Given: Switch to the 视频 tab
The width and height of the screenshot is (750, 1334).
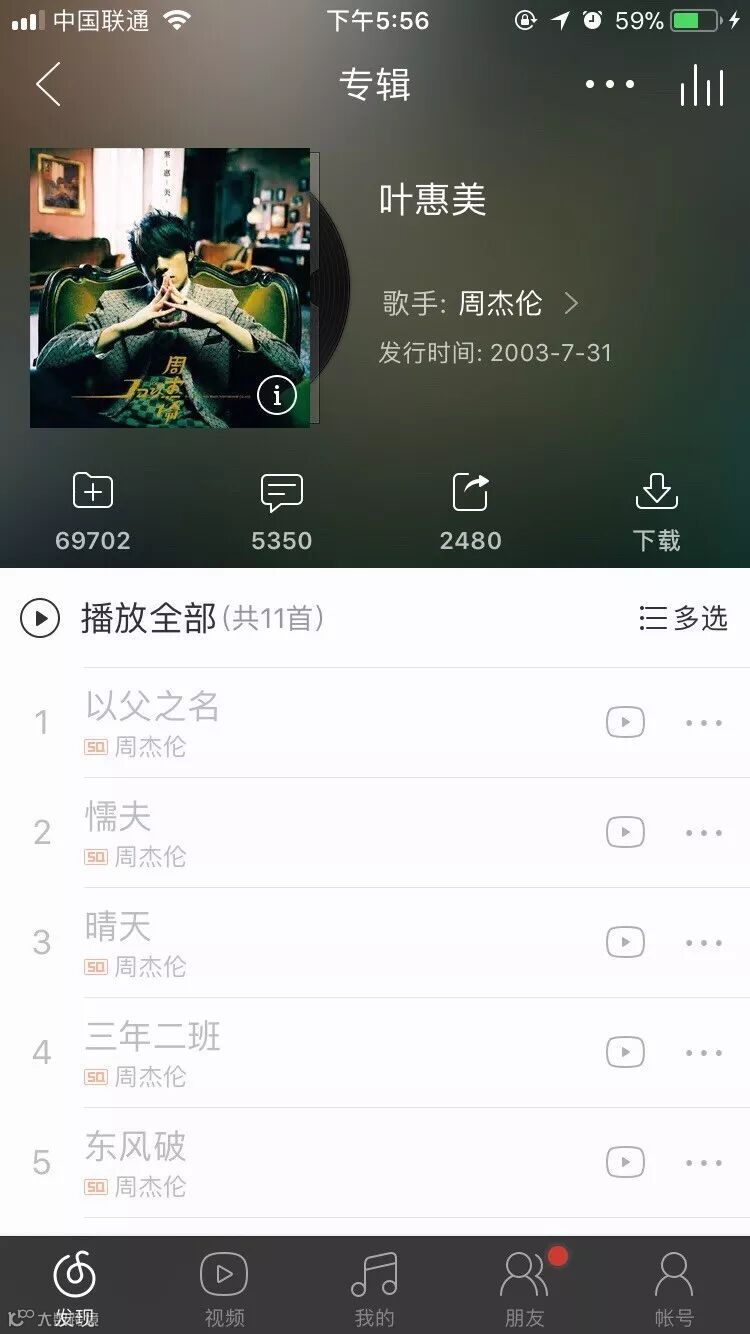Looking at the screenshot, I should point(224,1287).
